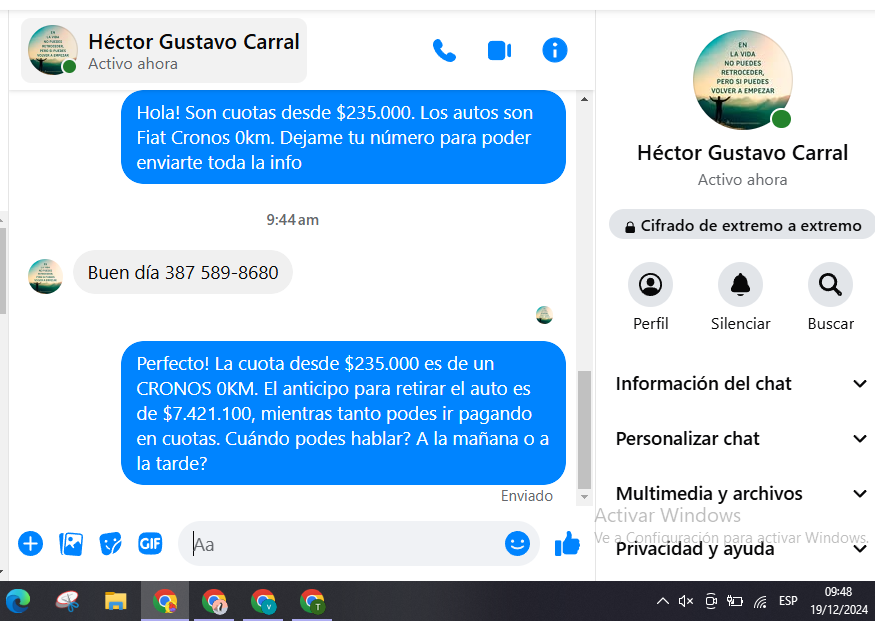The height and width of the screenshot is (621, 875).
Task: Send a thumbs-up like
Action: tap(567, 543)
